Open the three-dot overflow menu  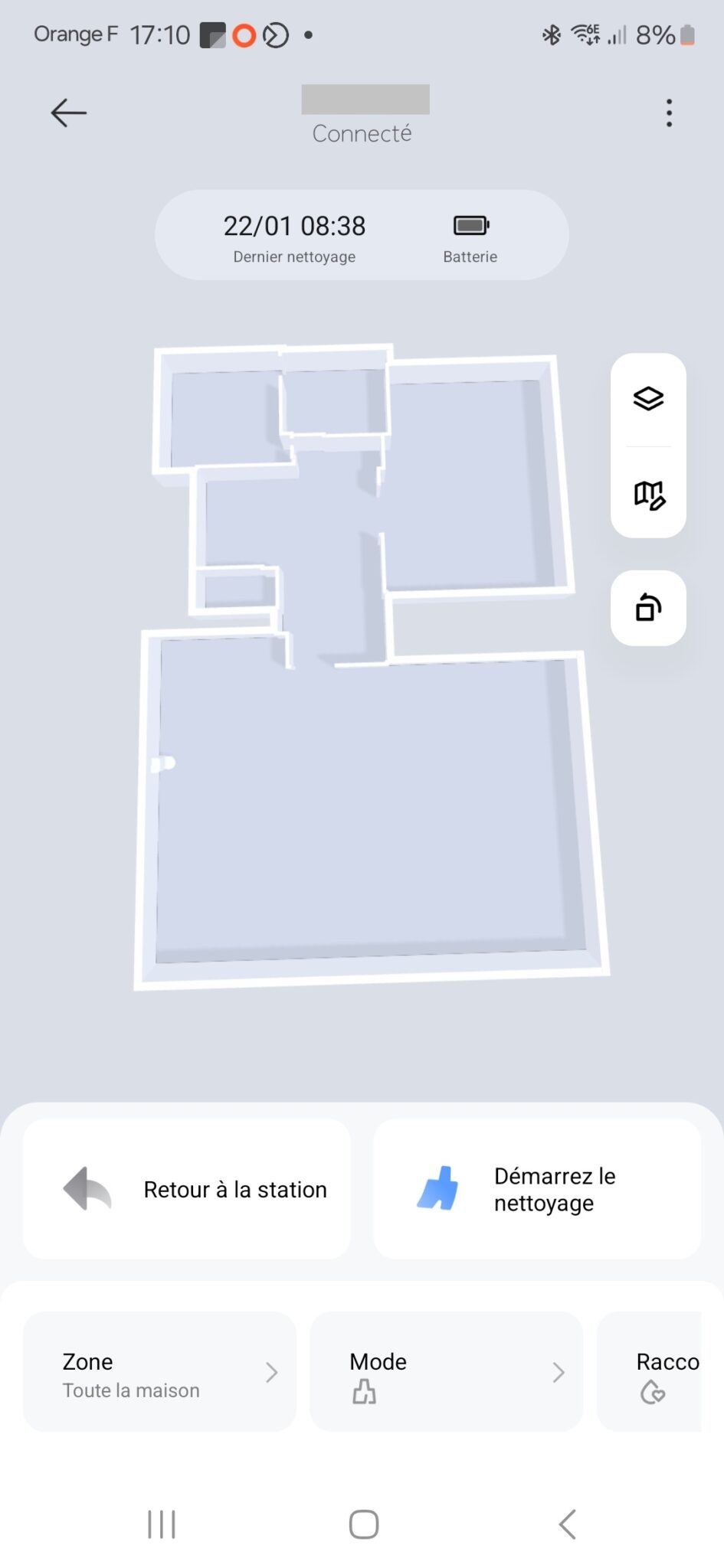pyautogui.click(x=669, y=113)
